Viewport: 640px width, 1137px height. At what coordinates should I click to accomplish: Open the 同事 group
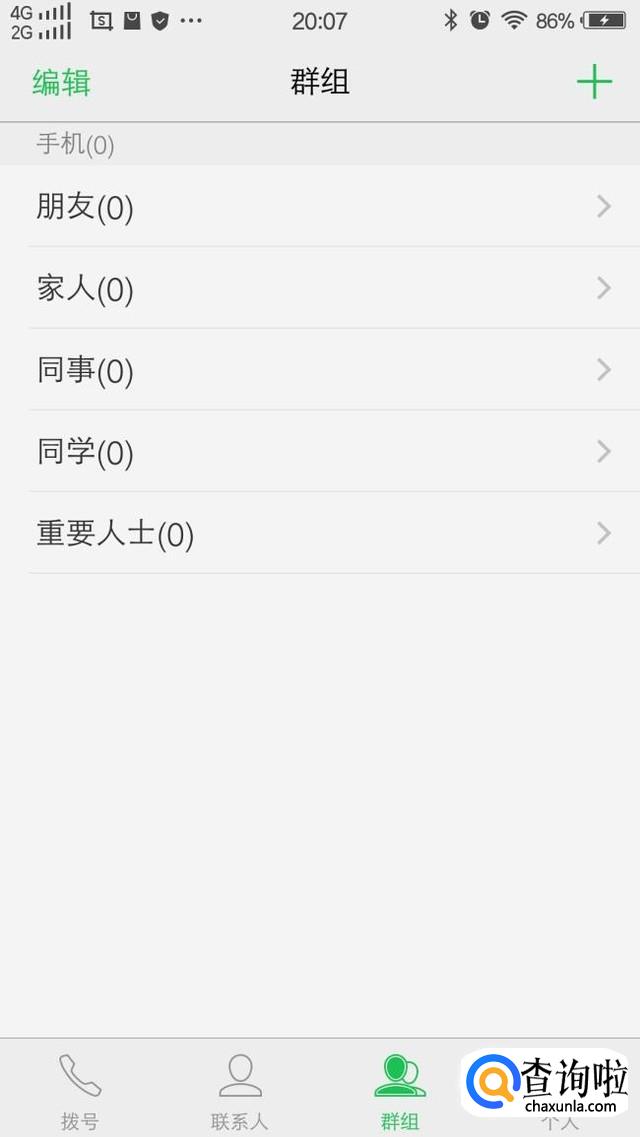coord(320,371)
